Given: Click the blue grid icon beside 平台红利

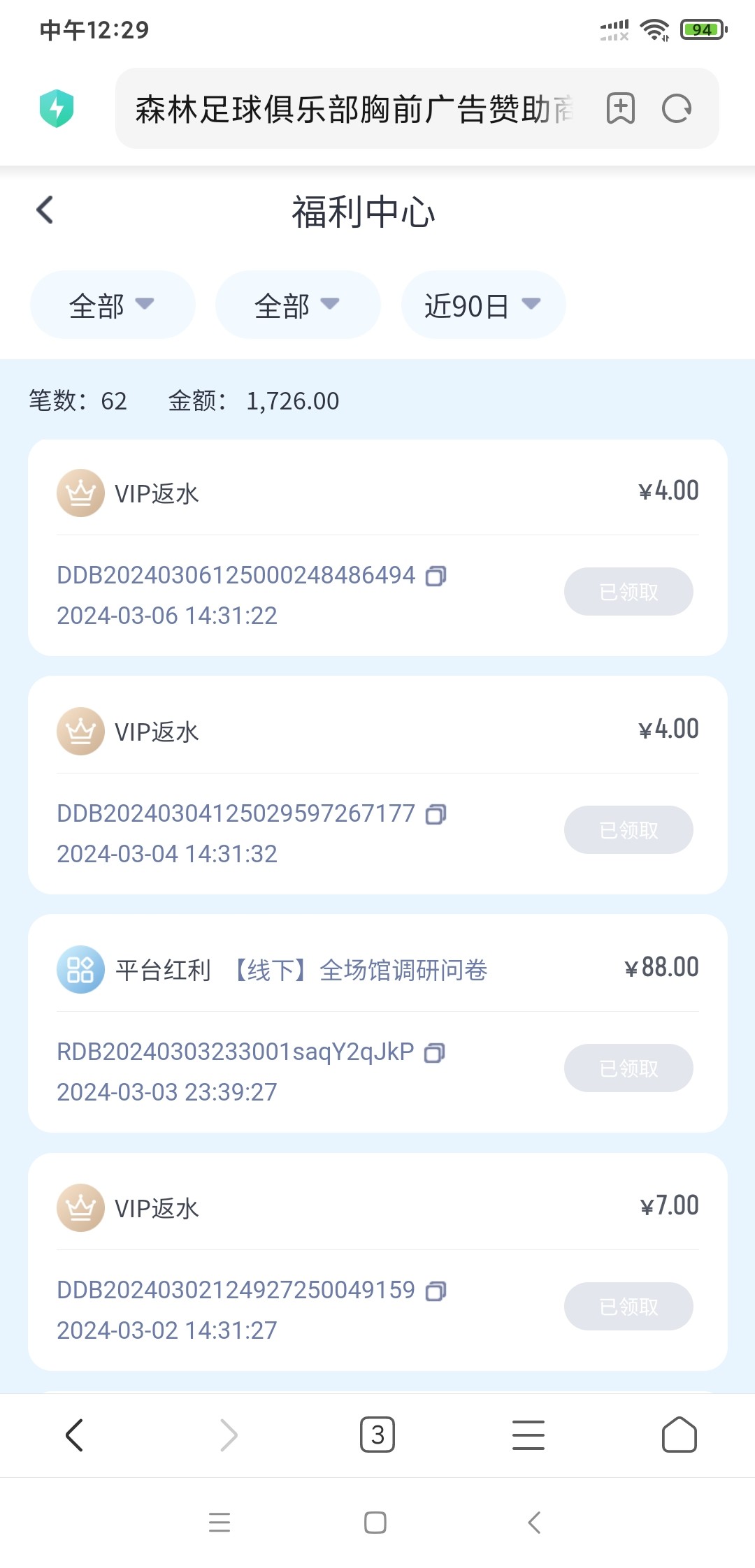Looking at the screenshot, I should tap(80, 969).
